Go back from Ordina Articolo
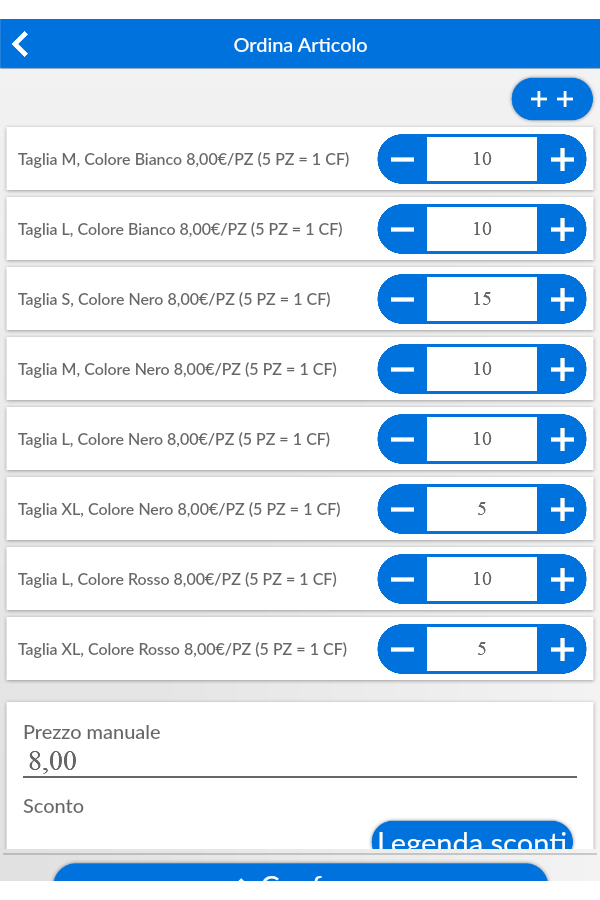 [21, 44]
